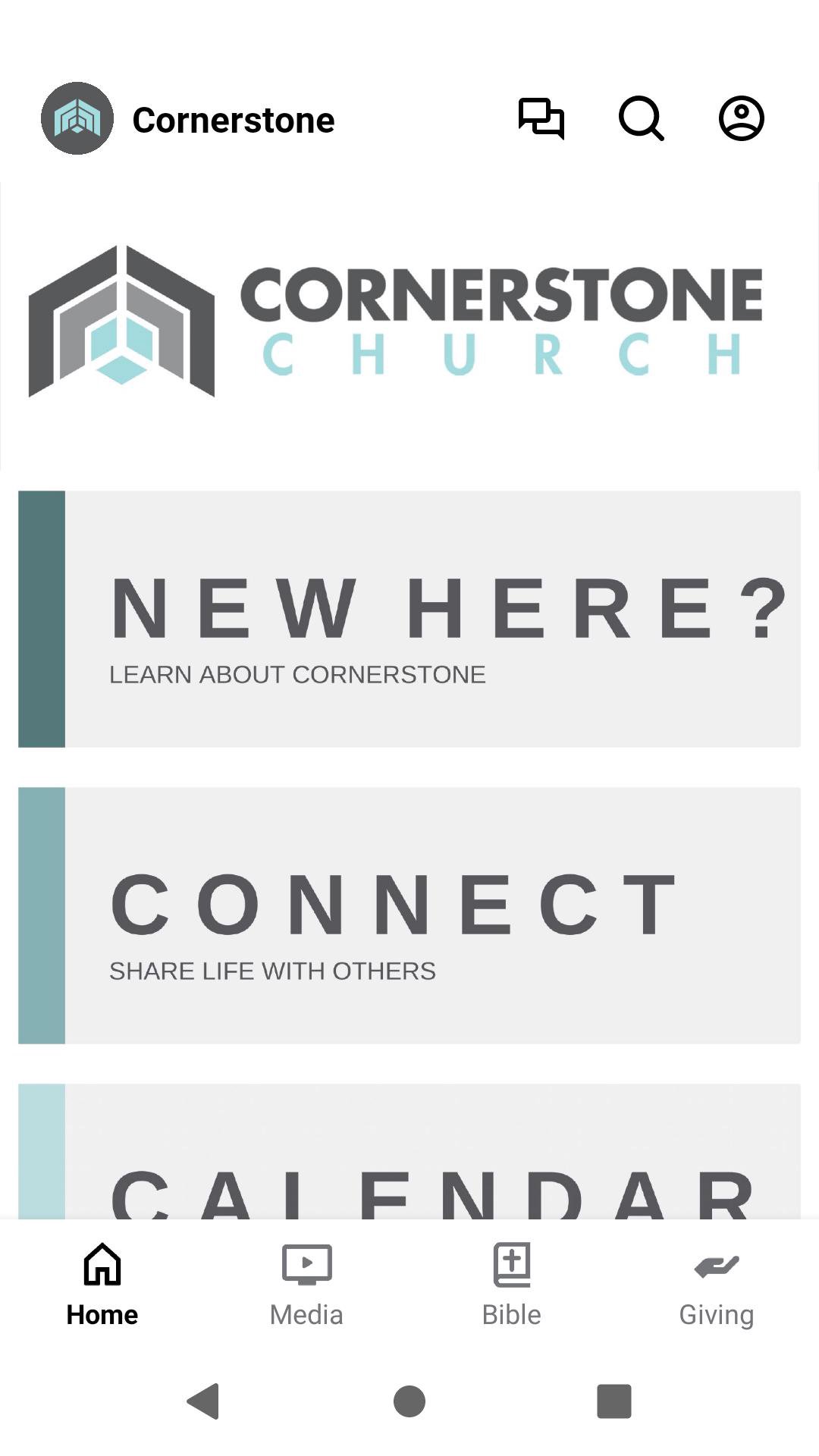Viewport: 819px width, 1456px height.
Task: Tap the system back button
Action: point(203,1401)
